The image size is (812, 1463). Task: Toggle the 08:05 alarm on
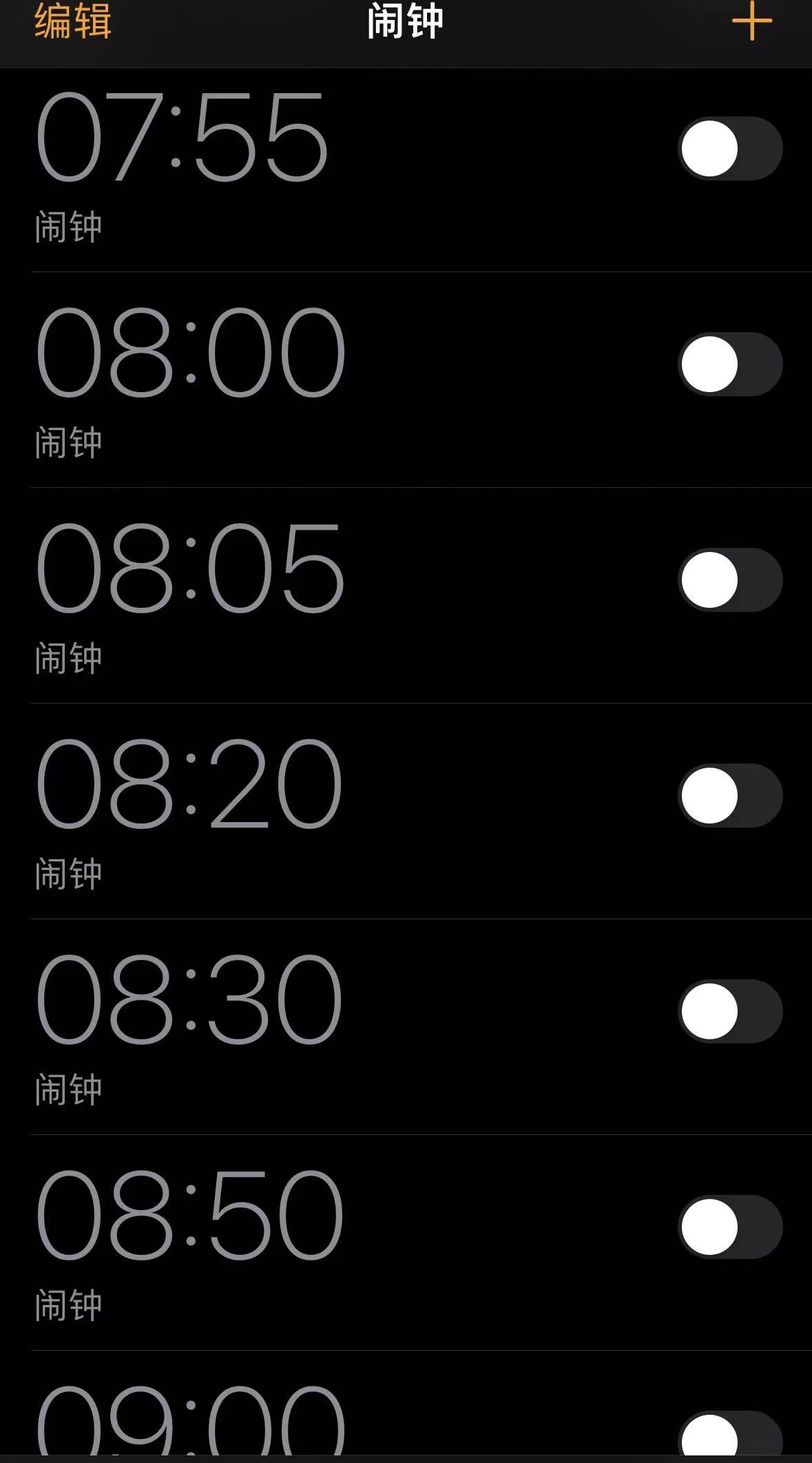(x=730, y=580)
